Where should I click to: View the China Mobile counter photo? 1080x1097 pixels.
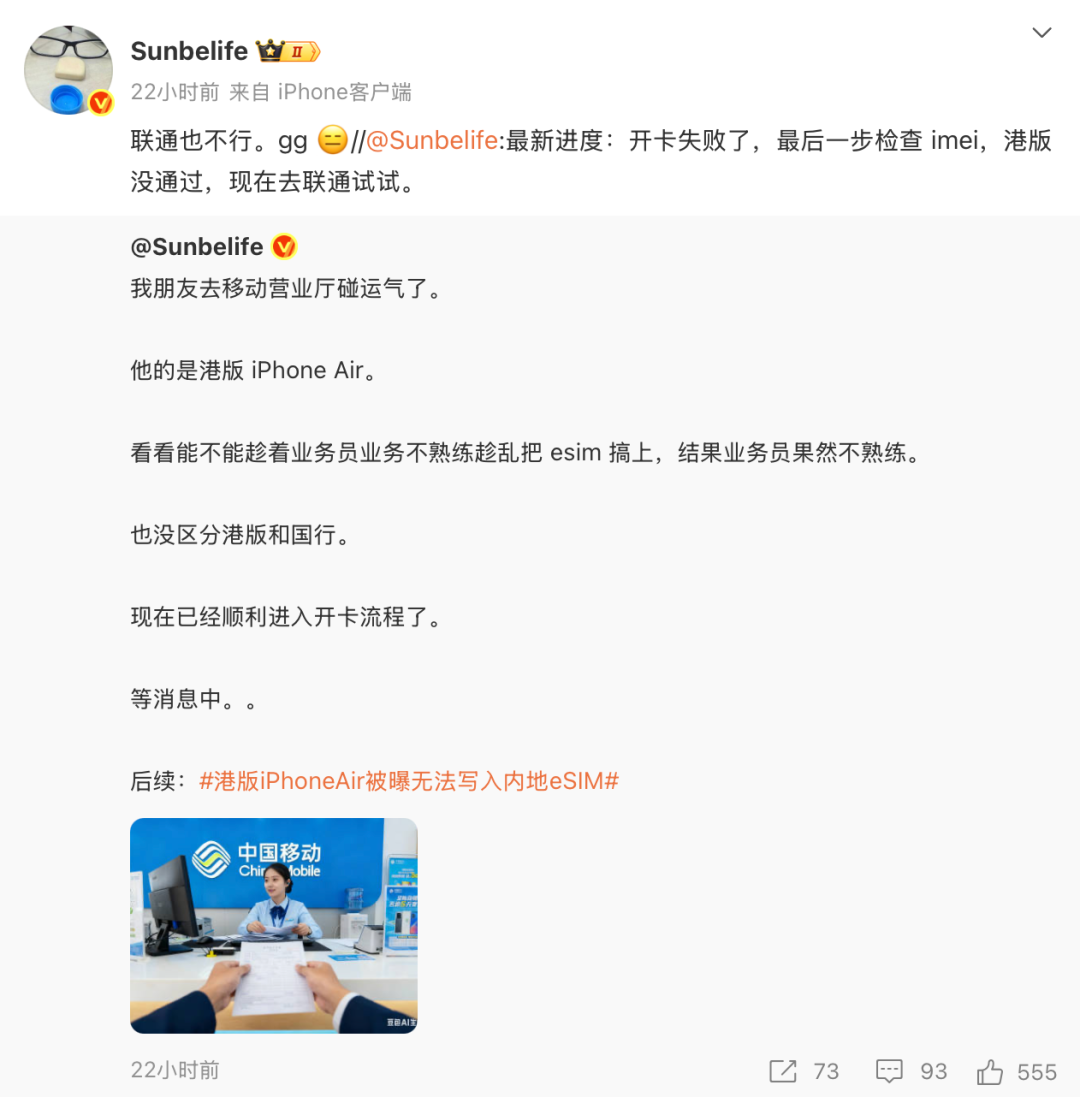click(x=274, y=925)
